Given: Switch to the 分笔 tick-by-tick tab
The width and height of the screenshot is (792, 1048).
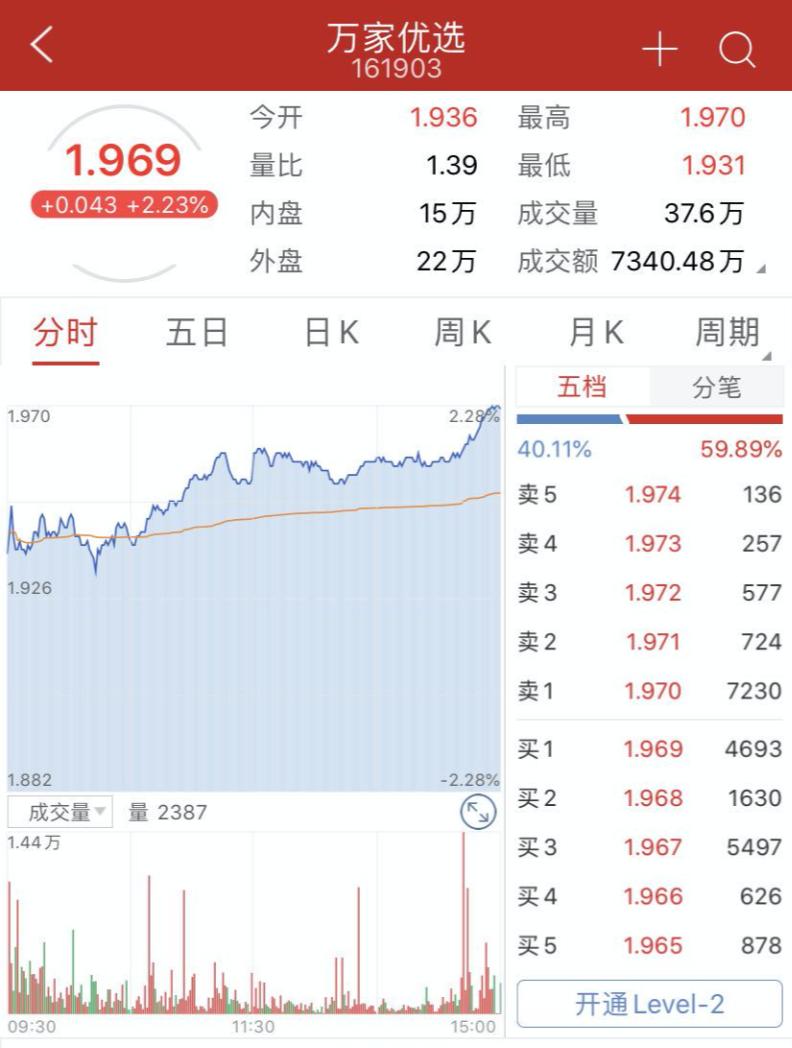Looking at the screenshot, I should coord(716,388).
